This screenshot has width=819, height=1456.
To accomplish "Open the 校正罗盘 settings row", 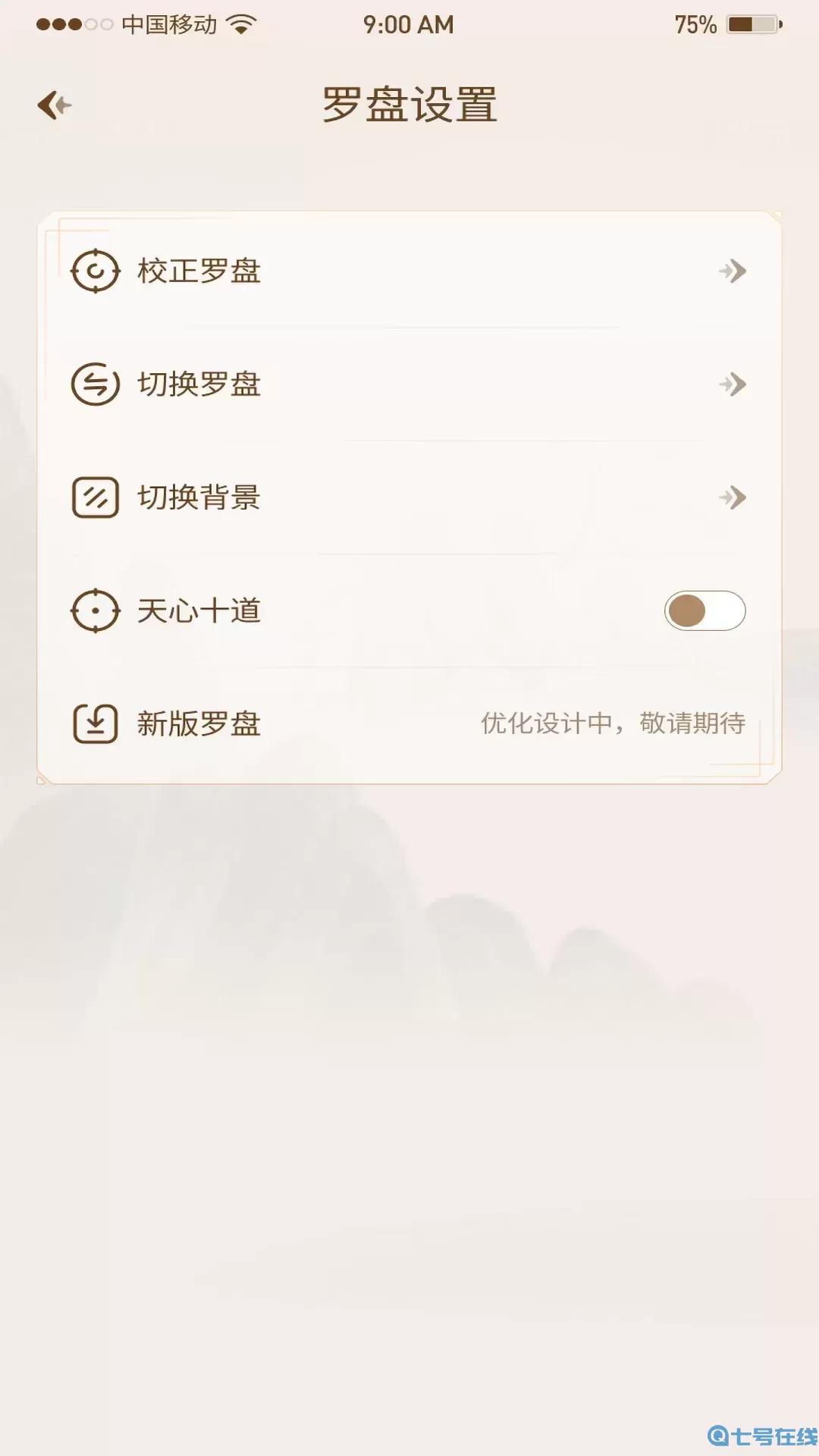I will [x=303, y=271].
